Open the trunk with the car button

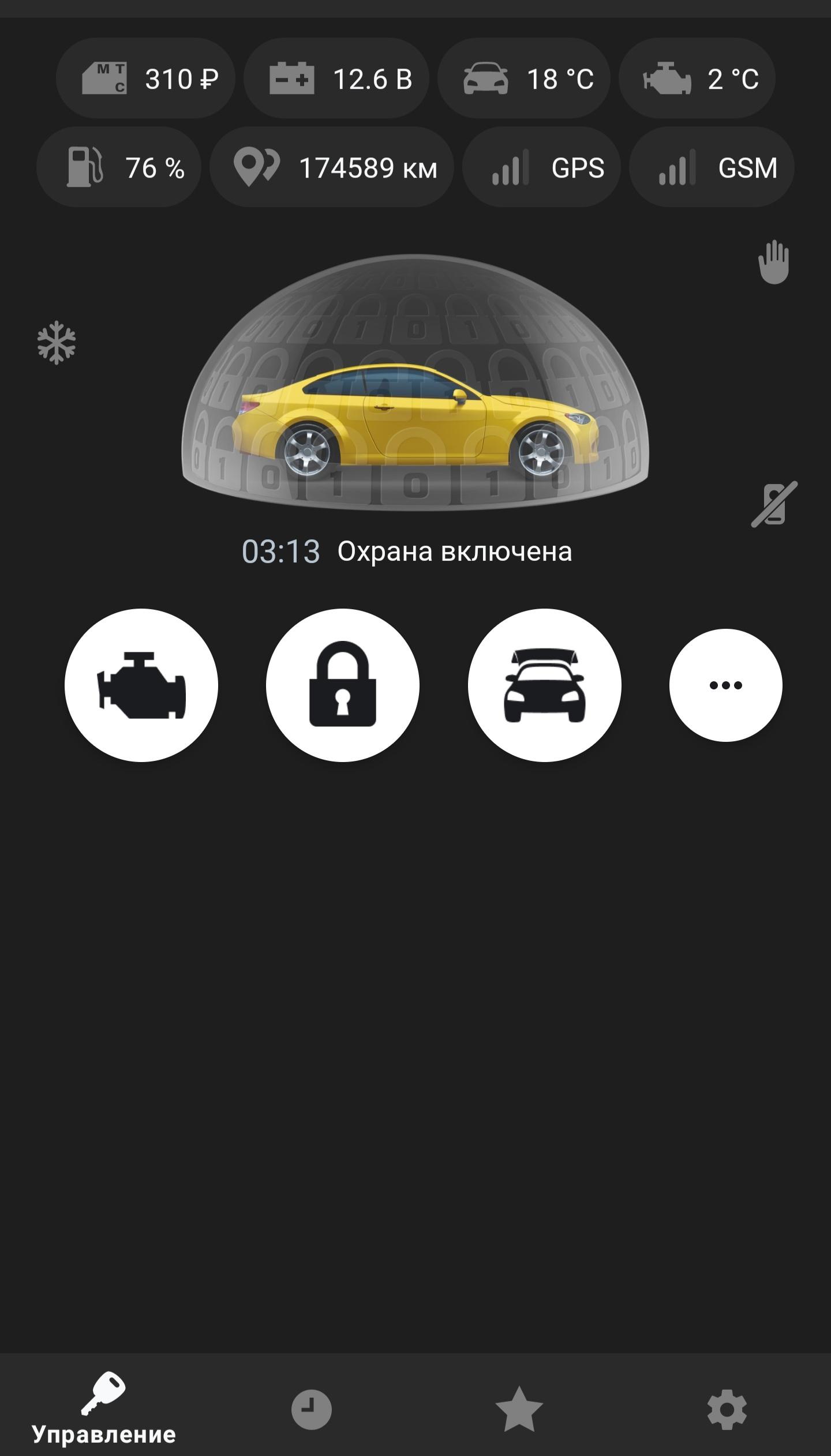point(545,685)
